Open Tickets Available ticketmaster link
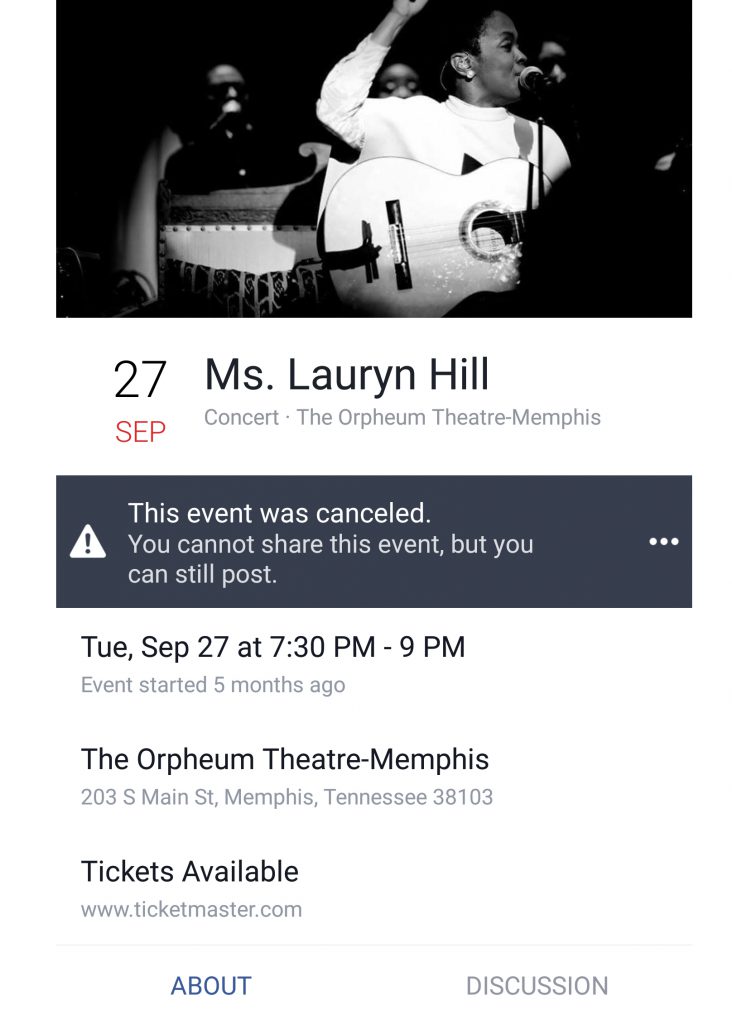This screenshot has width=732, height=1024. click(191, 888)
